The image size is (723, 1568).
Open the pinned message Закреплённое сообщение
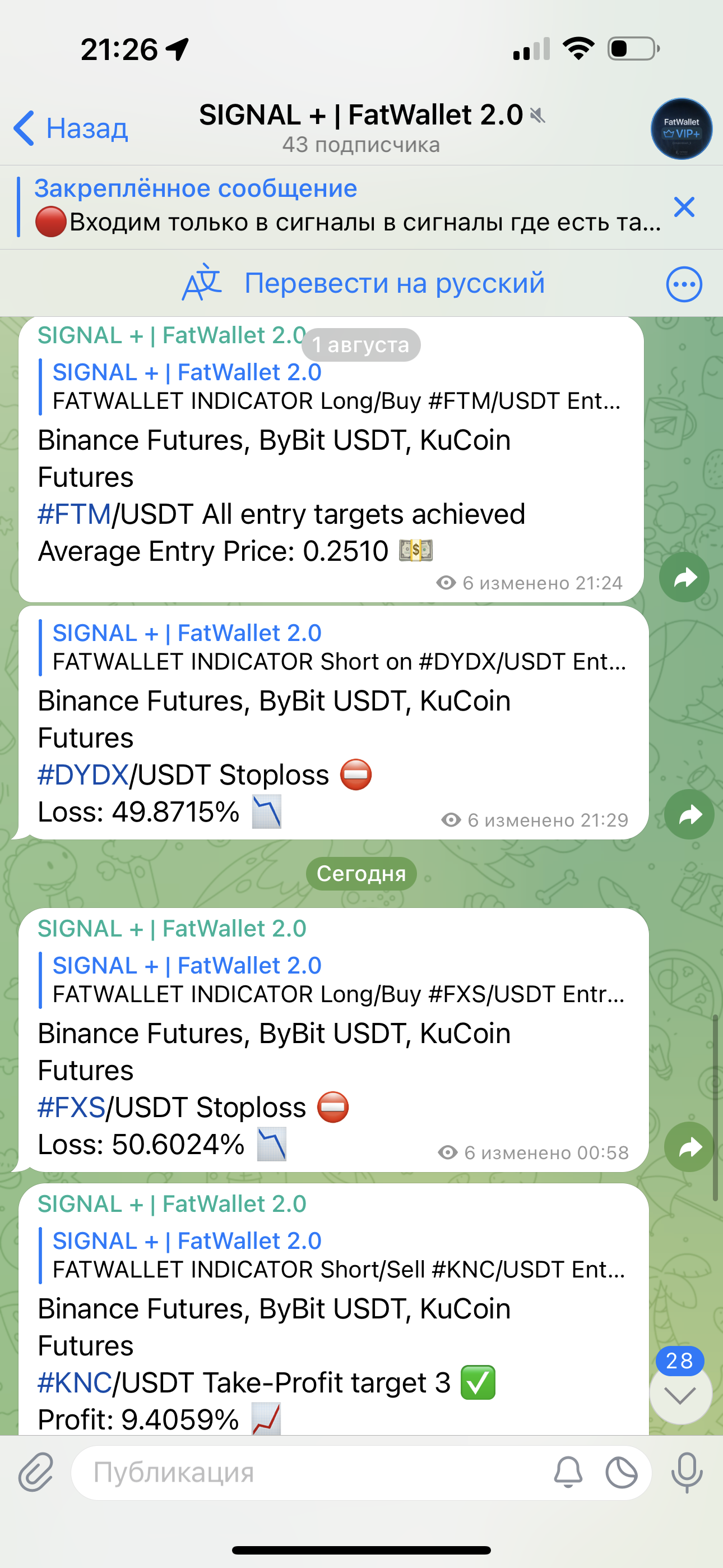[x=347, y=207]
